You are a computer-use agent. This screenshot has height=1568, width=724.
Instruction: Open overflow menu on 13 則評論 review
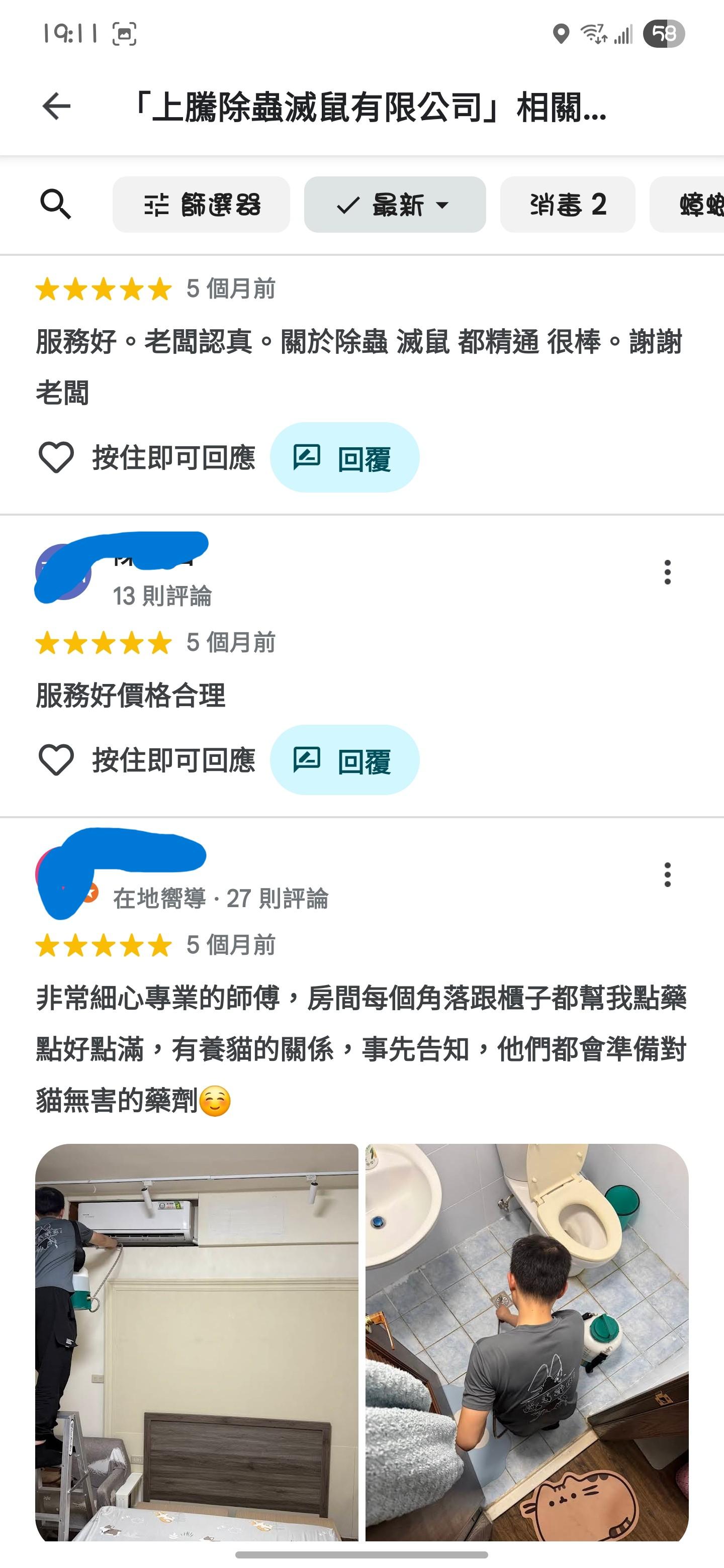click(667, 572)
